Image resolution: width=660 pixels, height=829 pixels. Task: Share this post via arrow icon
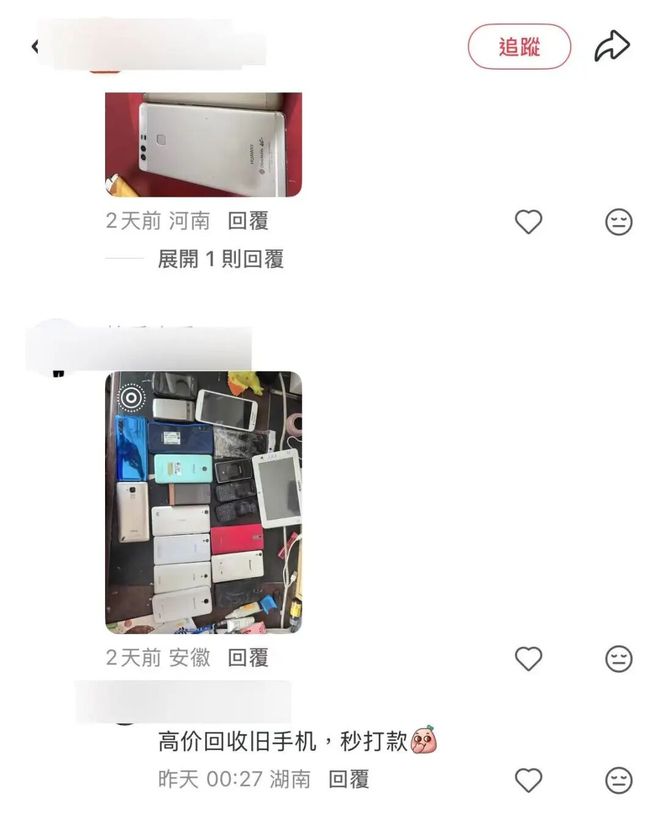point(612,46)
